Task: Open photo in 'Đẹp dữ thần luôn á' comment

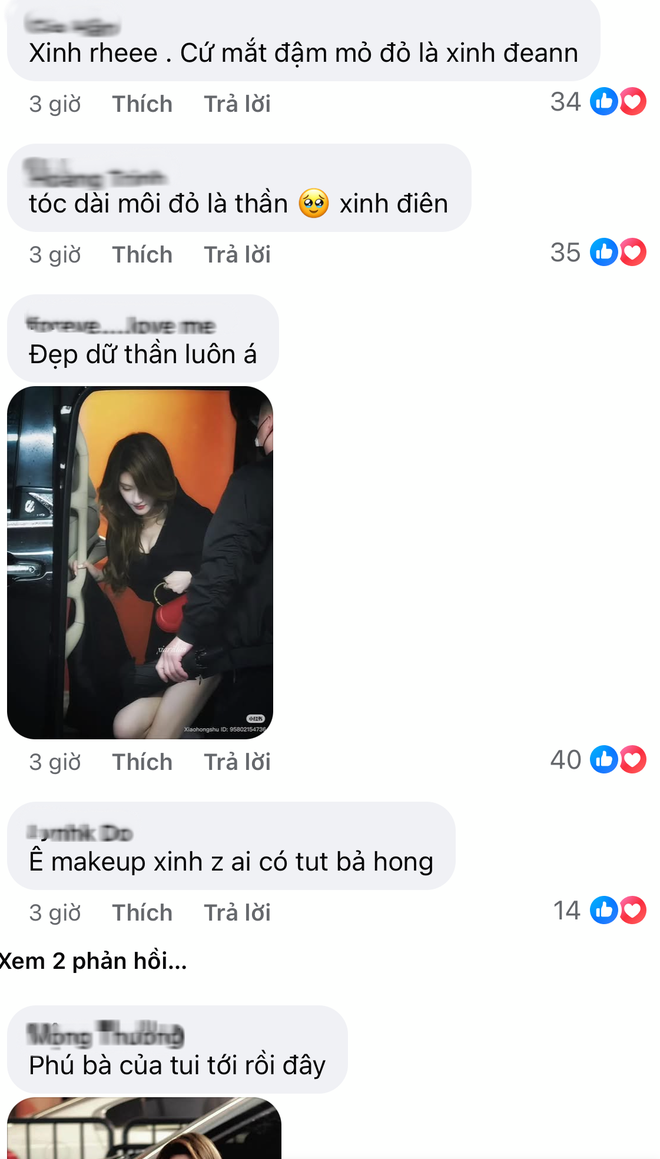Action: (x=140, y=562)
